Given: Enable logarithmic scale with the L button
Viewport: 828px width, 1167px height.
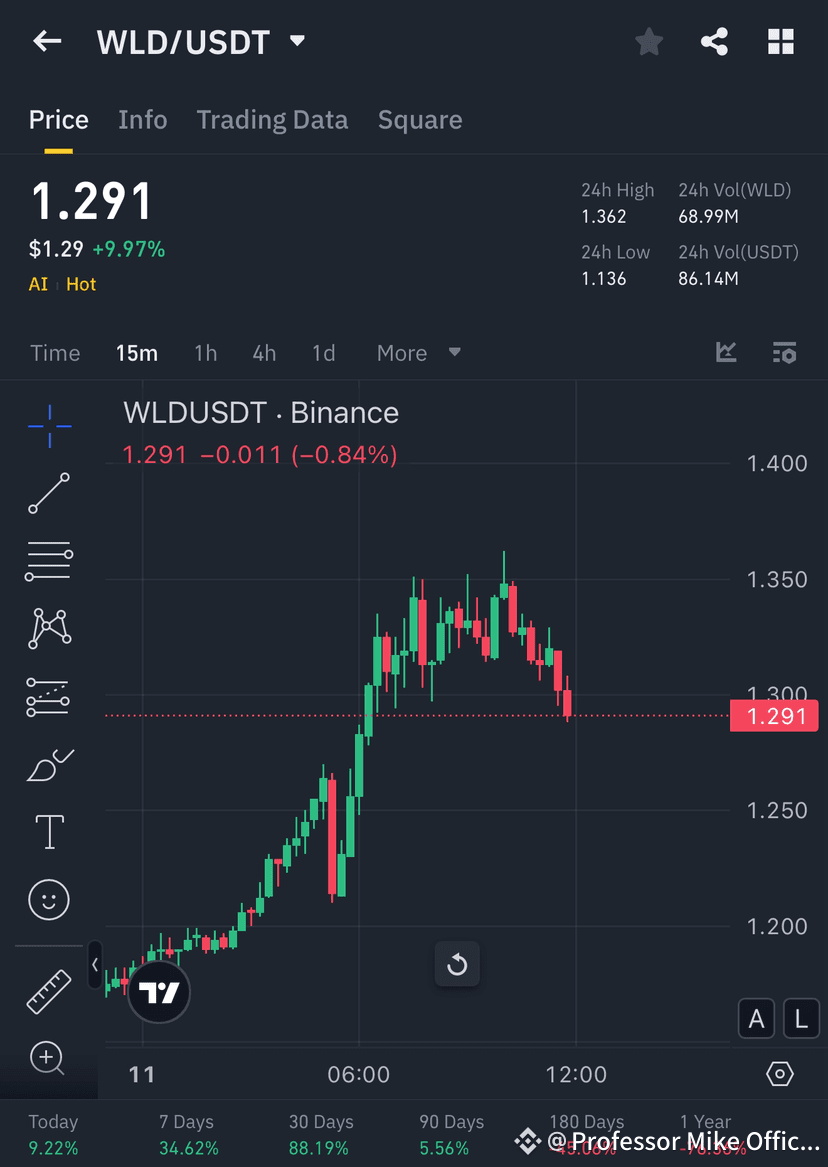Looking at the screenshot, I should (801, 1018).
